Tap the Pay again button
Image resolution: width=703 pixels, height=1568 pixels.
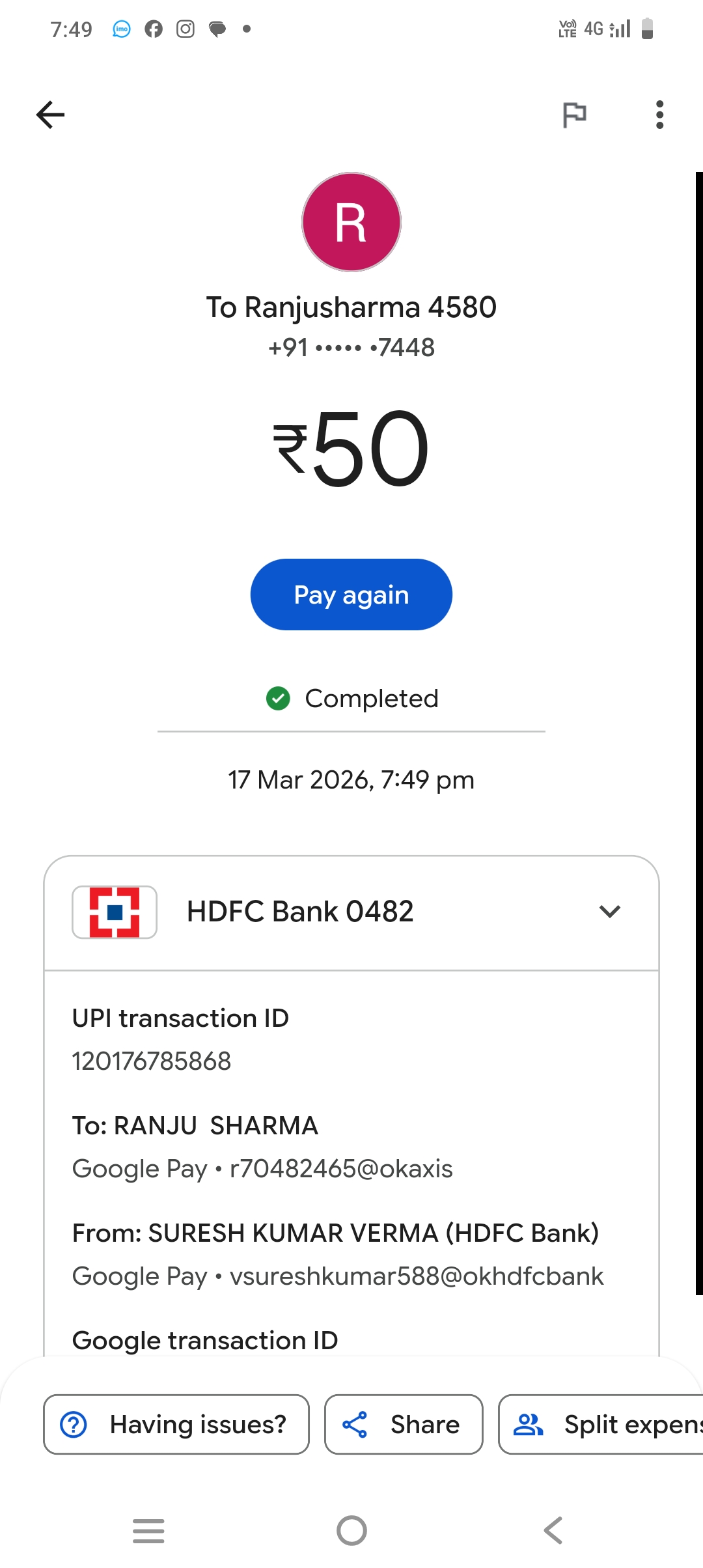[351, 595]
